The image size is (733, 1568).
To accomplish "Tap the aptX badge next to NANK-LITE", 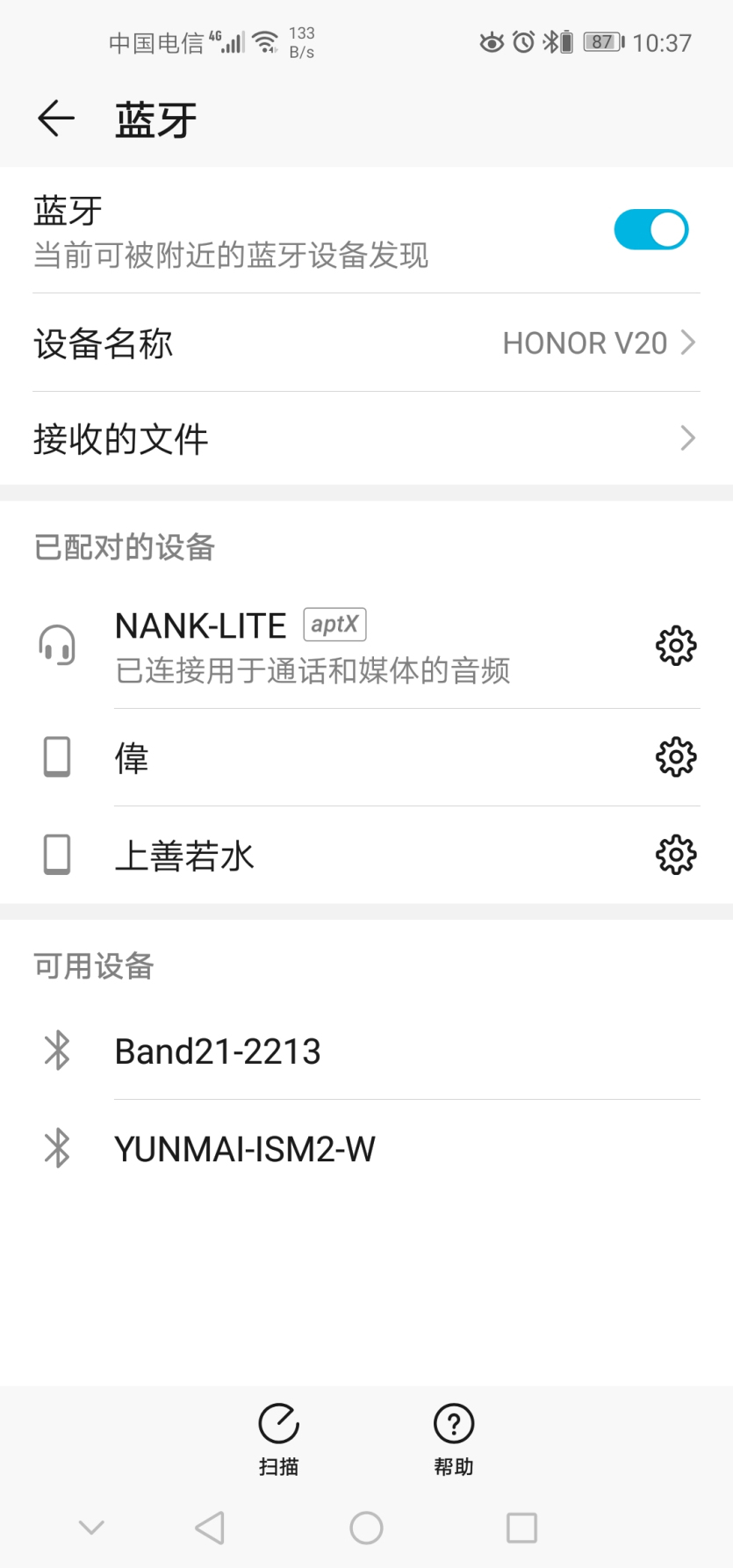I will pyautogui.click(x=334, y=624).
